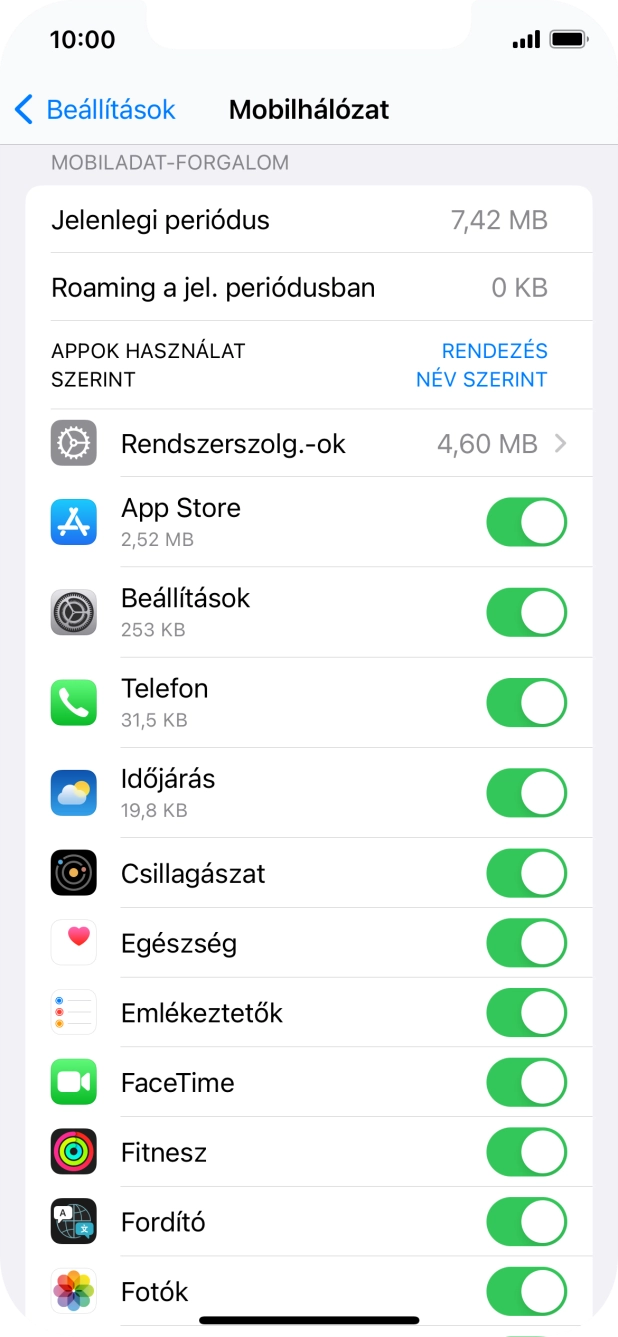
Task: Disable mobile data for App Store
Action: tap(526, 522)
